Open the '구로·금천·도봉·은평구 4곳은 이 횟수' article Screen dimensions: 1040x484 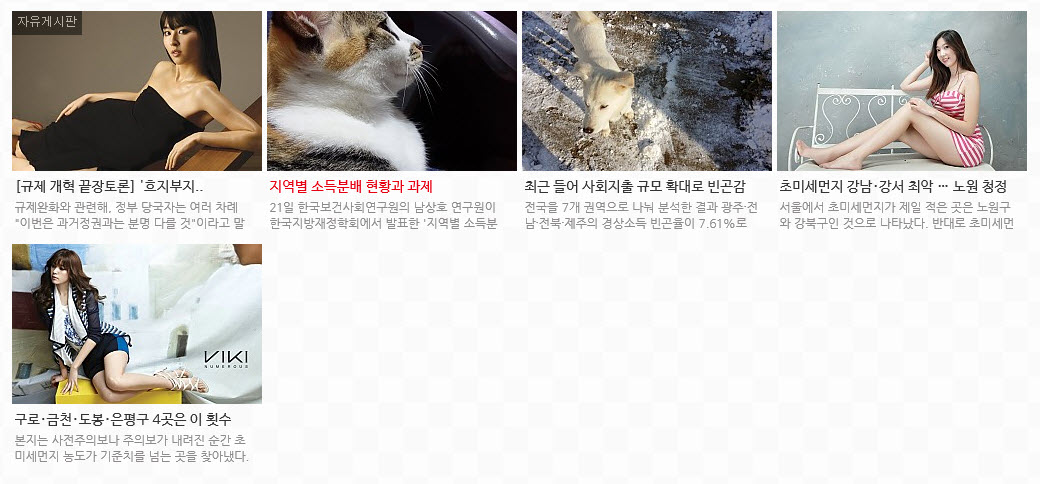pos(123,419)
